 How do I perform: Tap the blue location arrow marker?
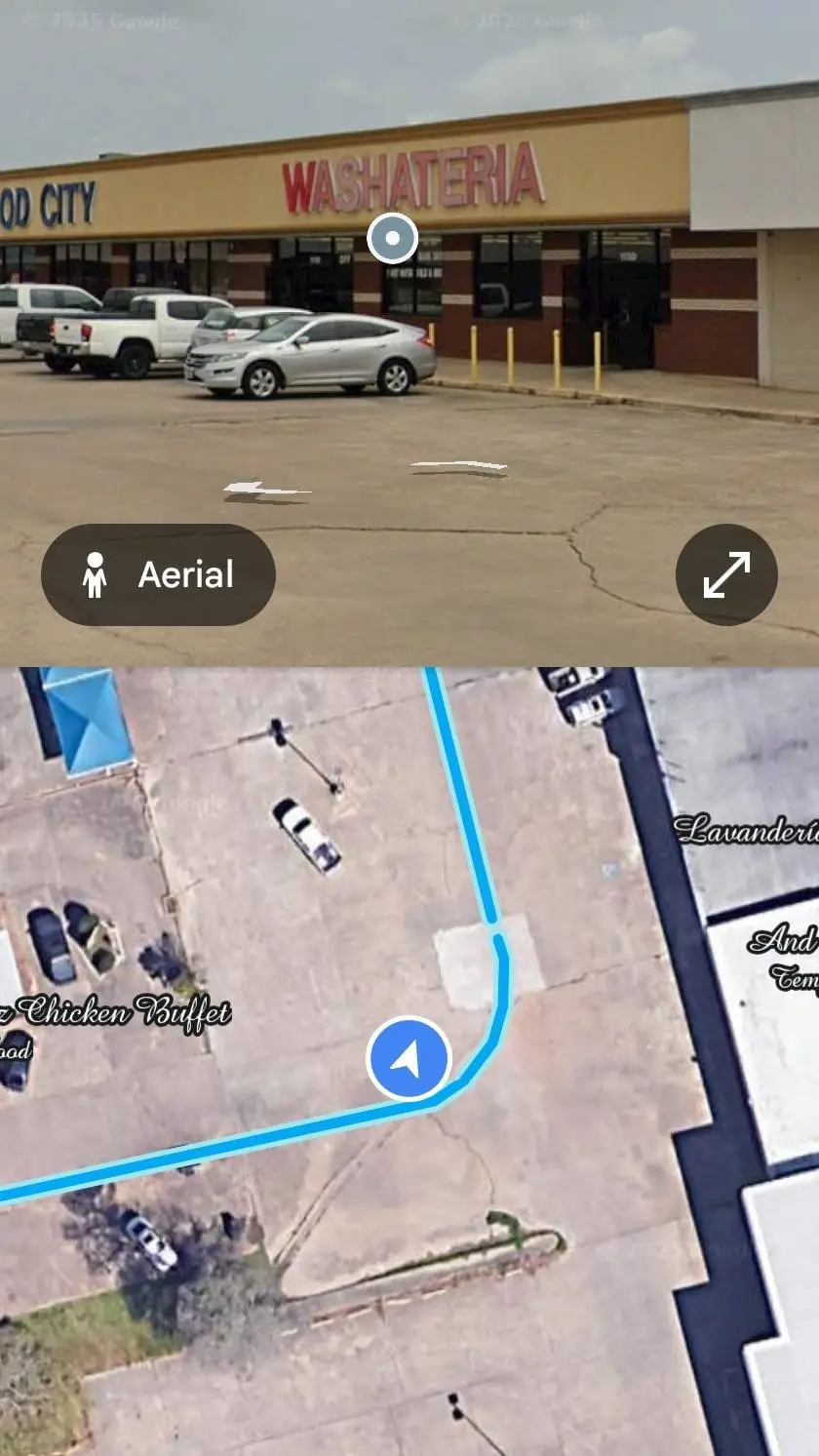409,1058
